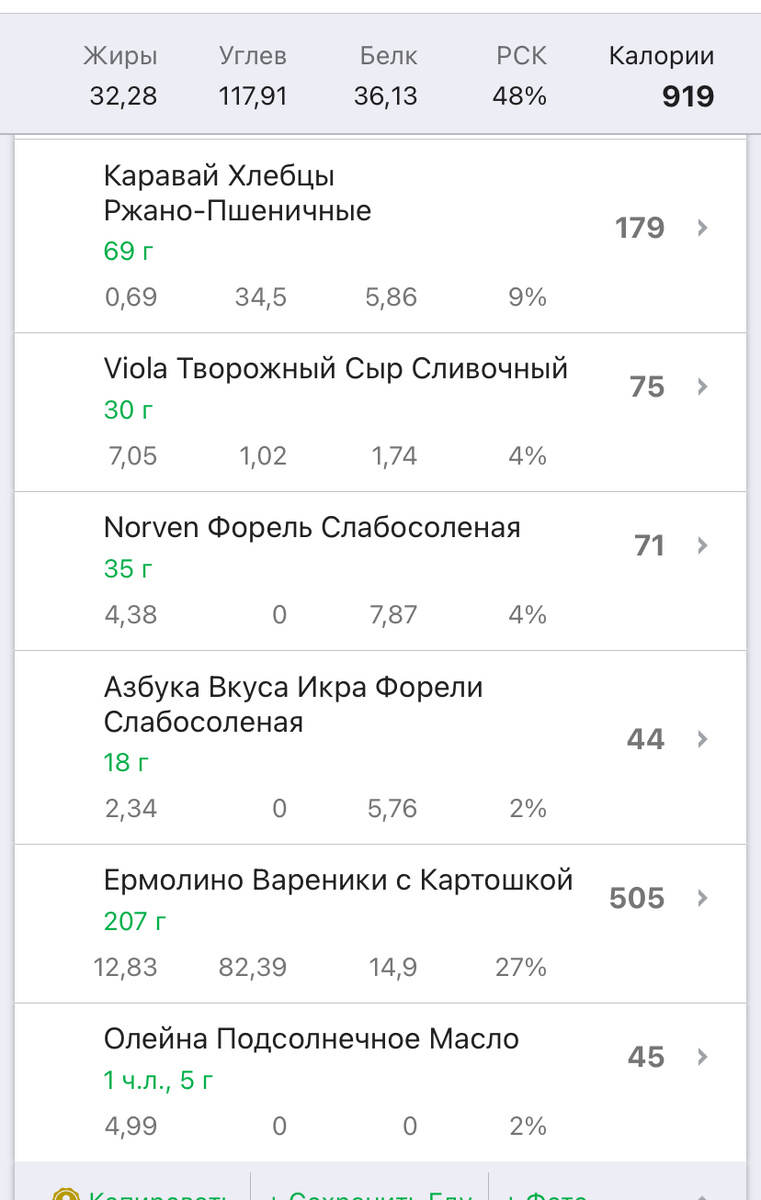Select Viola Творожный Сыр Сливочный row
Viewport: 761px width, 1200px height.
380,412
